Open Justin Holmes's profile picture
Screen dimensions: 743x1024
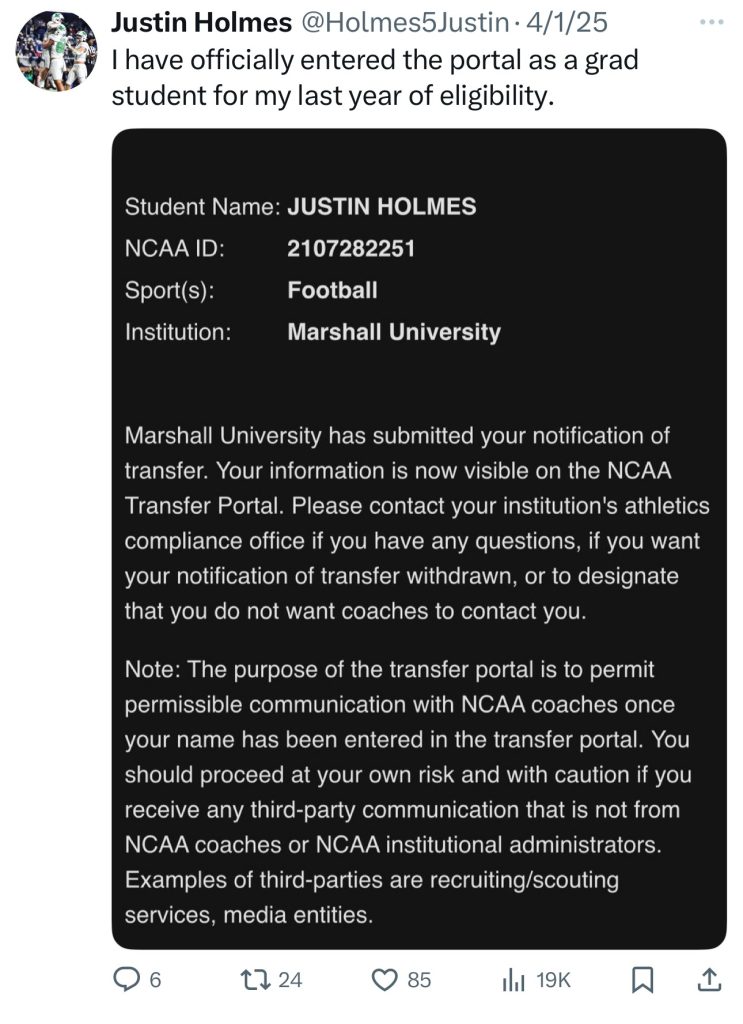click(57, 51)
